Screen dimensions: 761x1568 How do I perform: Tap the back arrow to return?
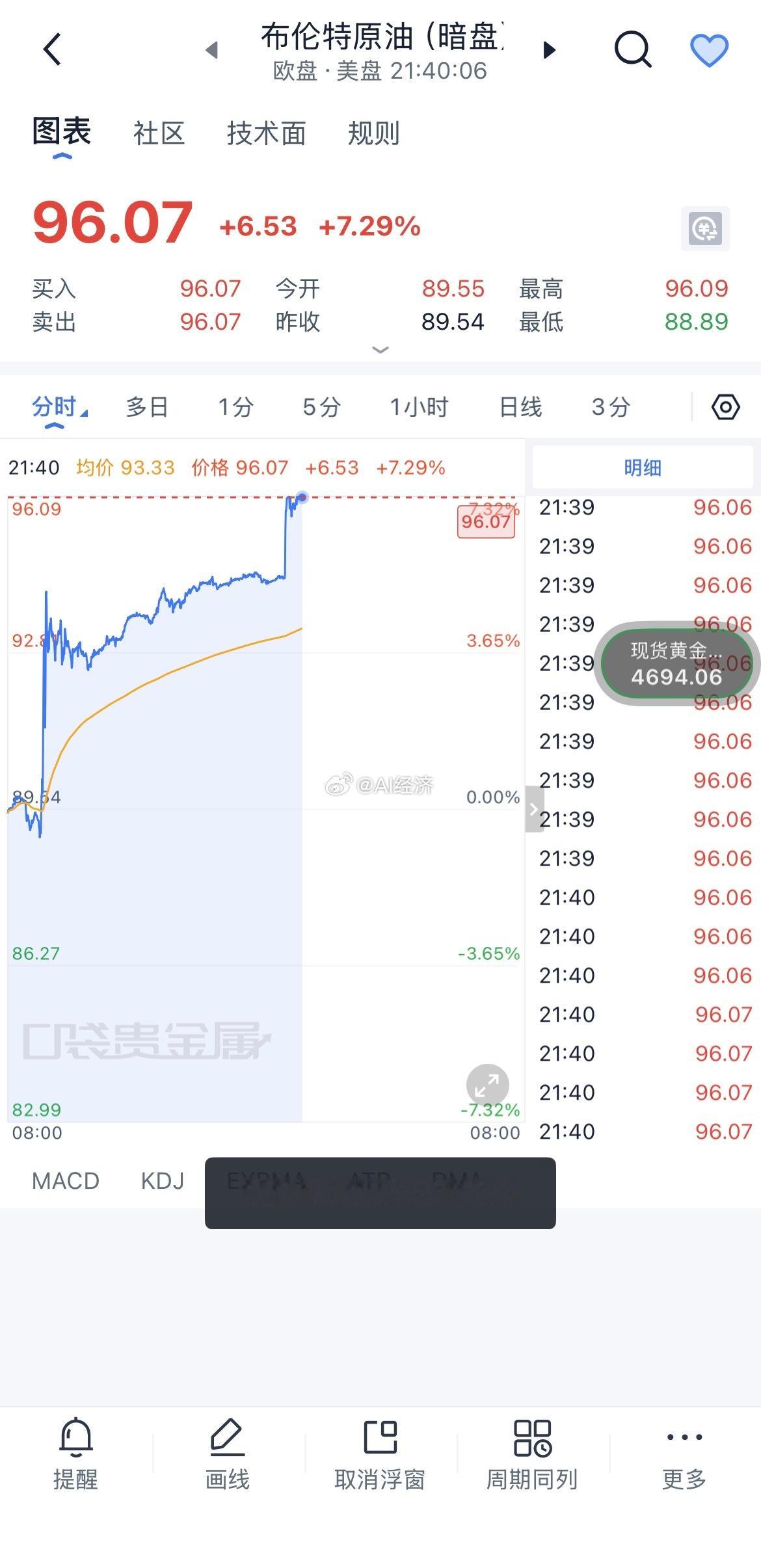(x=52, y=48)
